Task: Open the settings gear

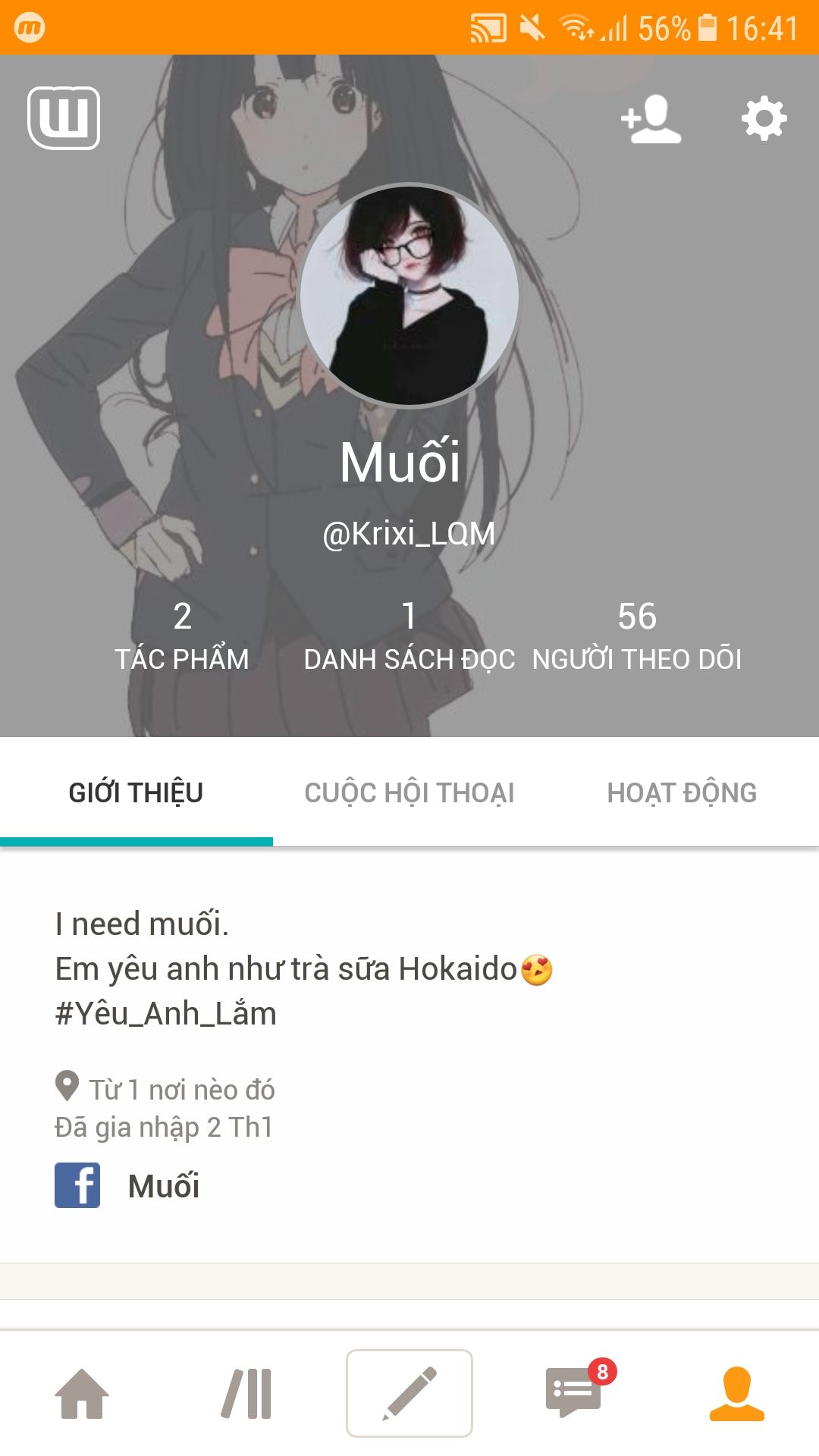Action: point(764,118)
